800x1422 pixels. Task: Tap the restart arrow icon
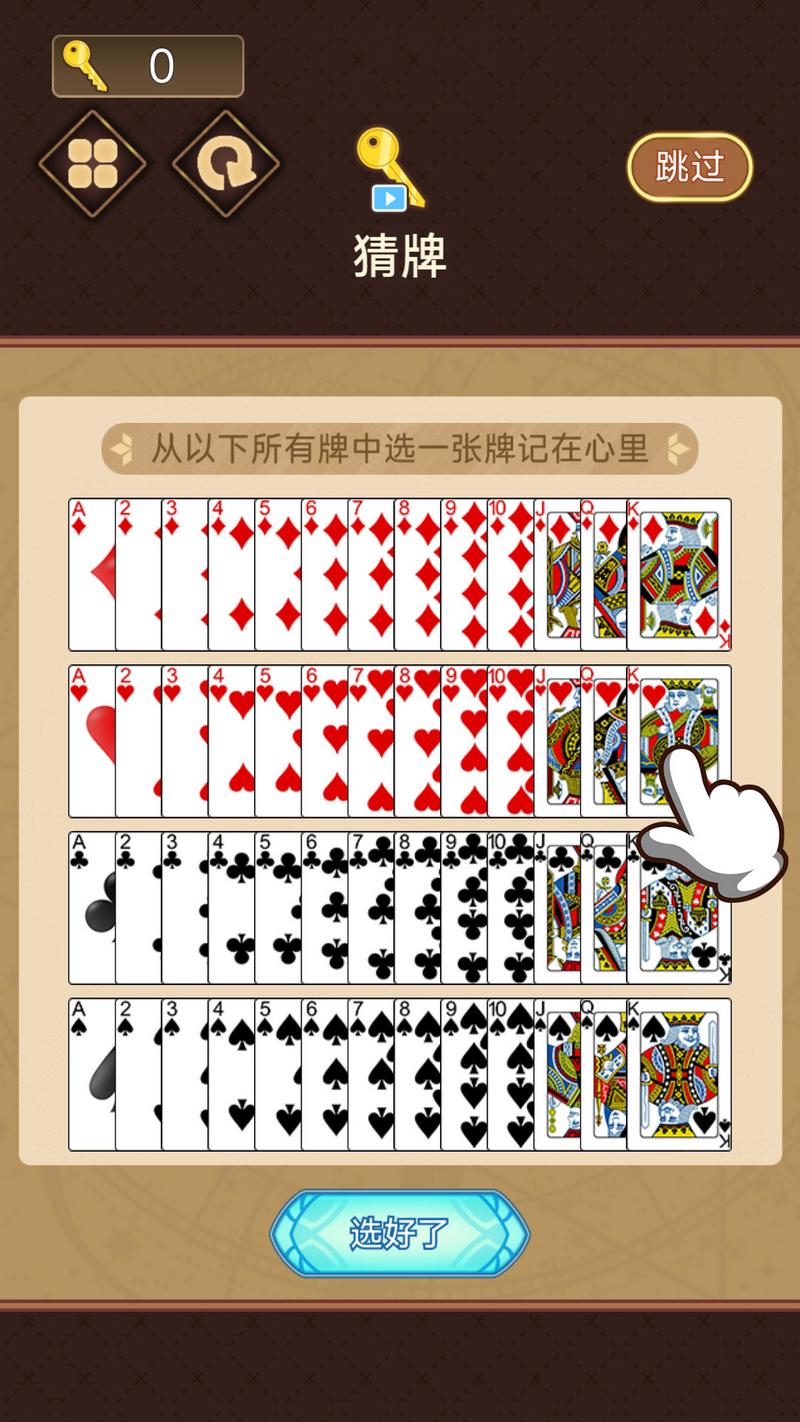(x=225, y=164)
